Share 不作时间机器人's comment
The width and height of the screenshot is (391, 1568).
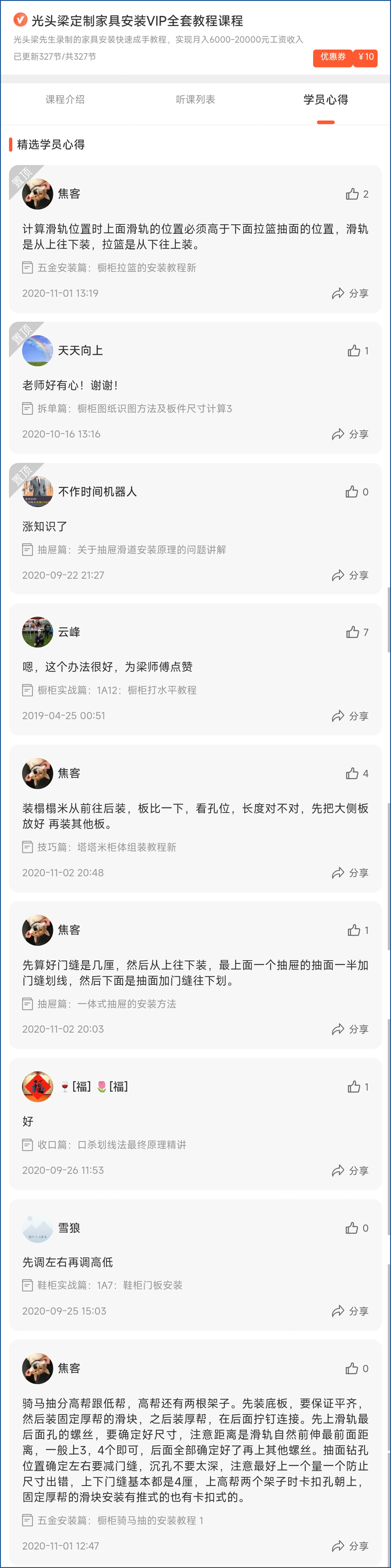click(350, 575)
